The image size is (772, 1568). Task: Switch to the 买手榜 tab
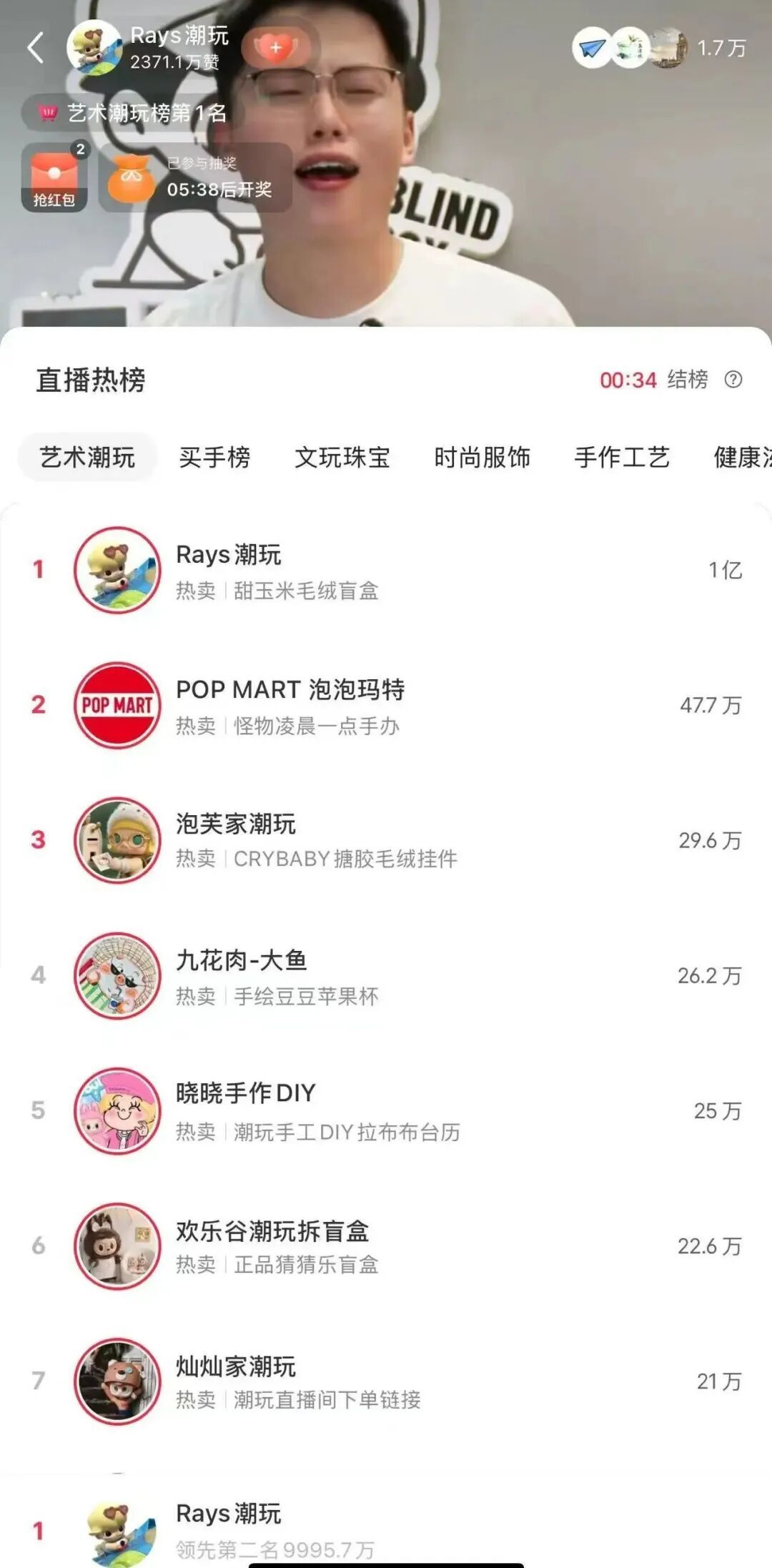point(214,458)
